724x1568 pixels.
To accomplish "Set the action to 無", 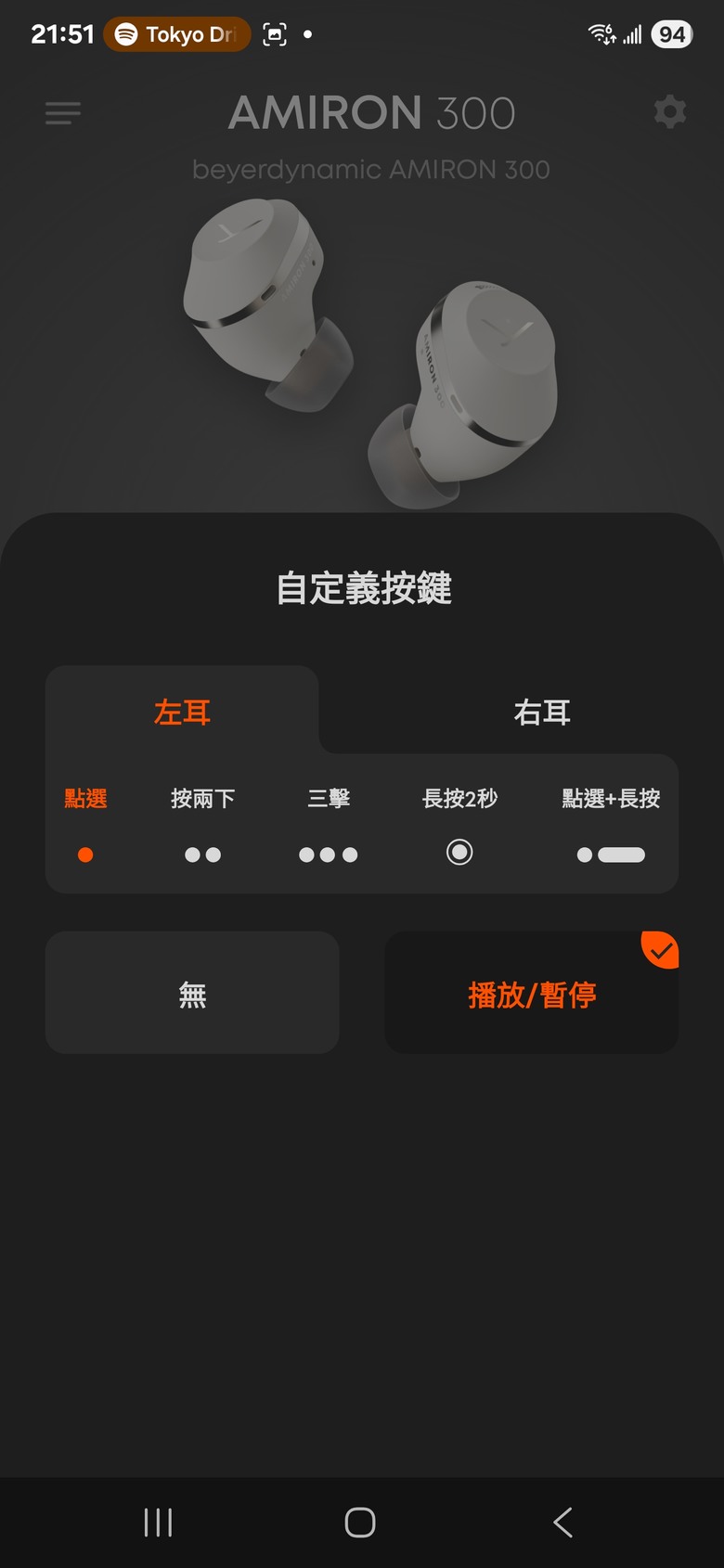I will point(192,994).
